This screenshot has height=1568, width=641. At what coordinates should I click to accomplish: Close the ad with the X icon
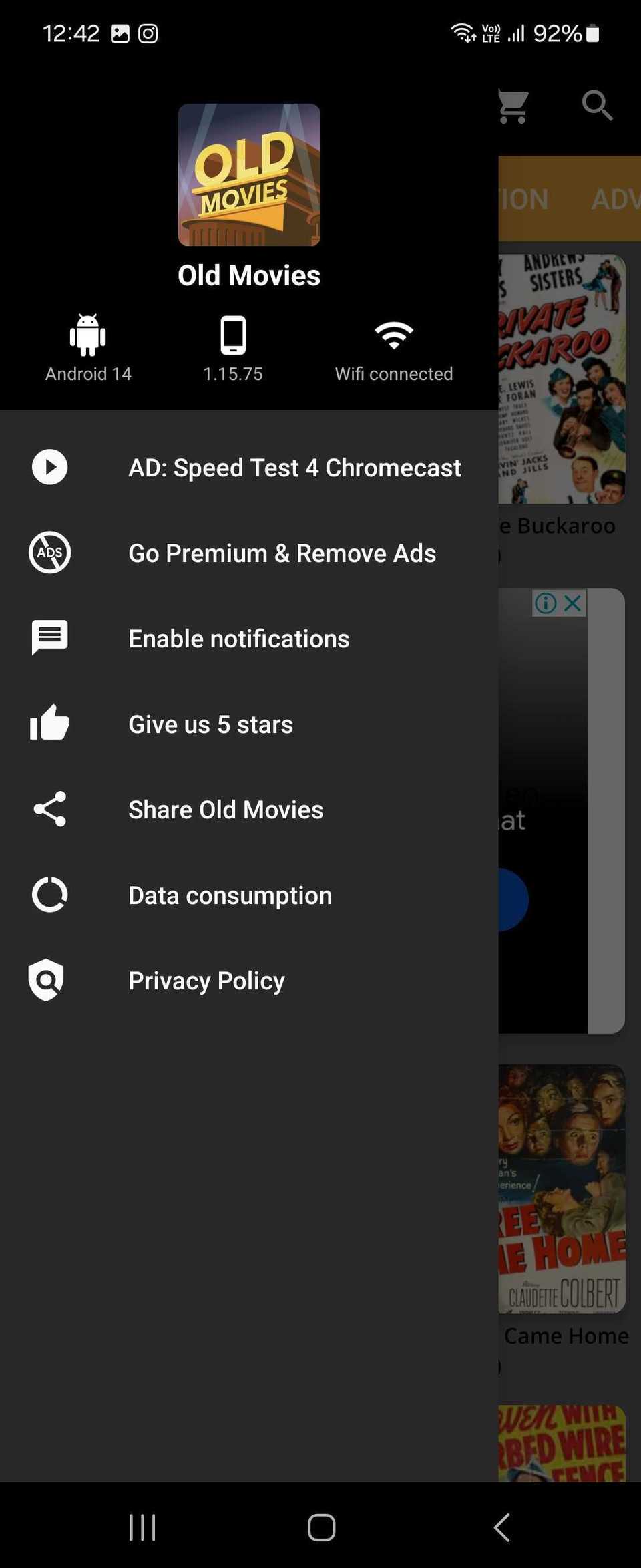[x=573, y=603]
